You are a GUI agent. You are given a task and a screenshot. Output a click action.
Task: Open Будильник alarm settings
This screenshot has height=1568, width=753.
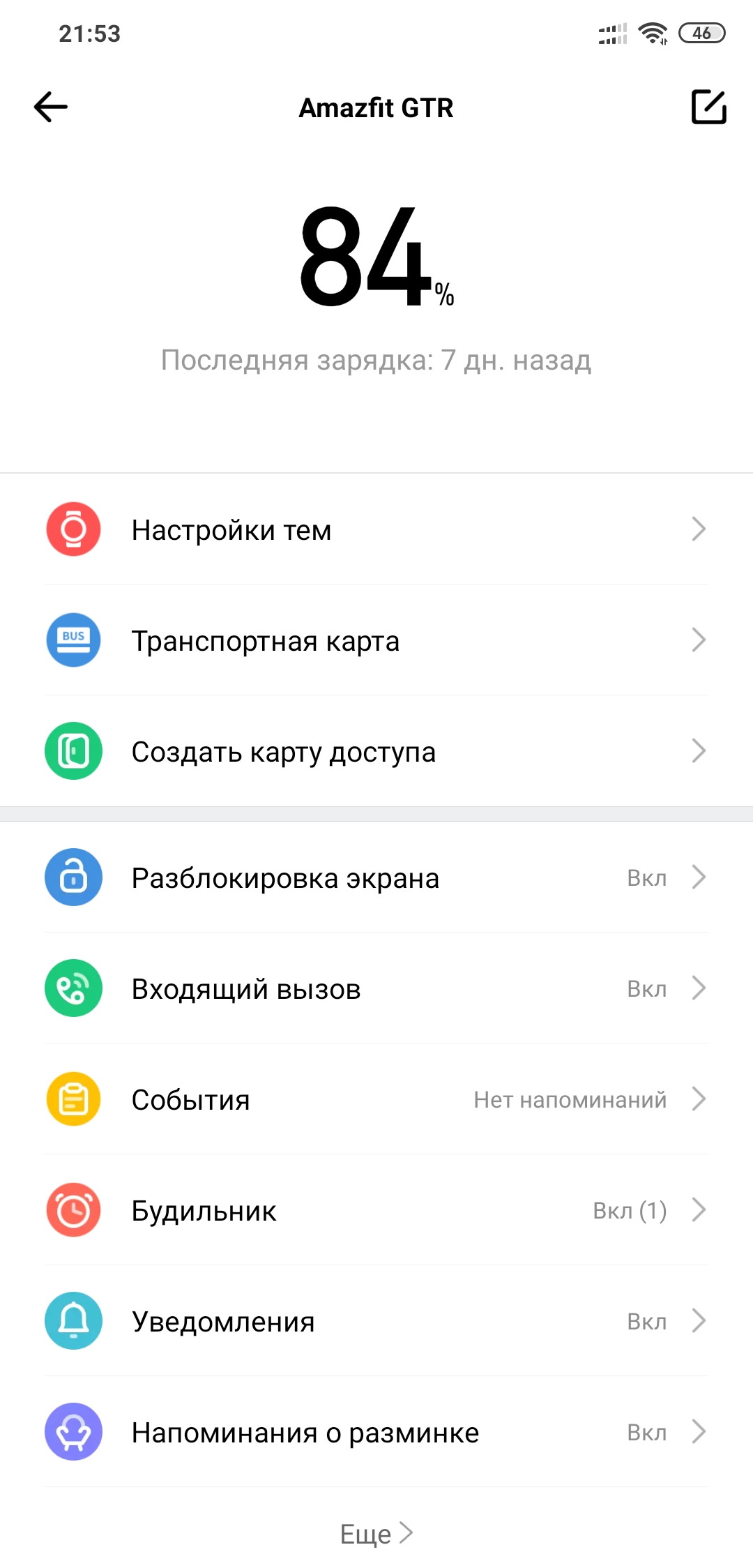pyautogui.click(x=376, y=1210)
